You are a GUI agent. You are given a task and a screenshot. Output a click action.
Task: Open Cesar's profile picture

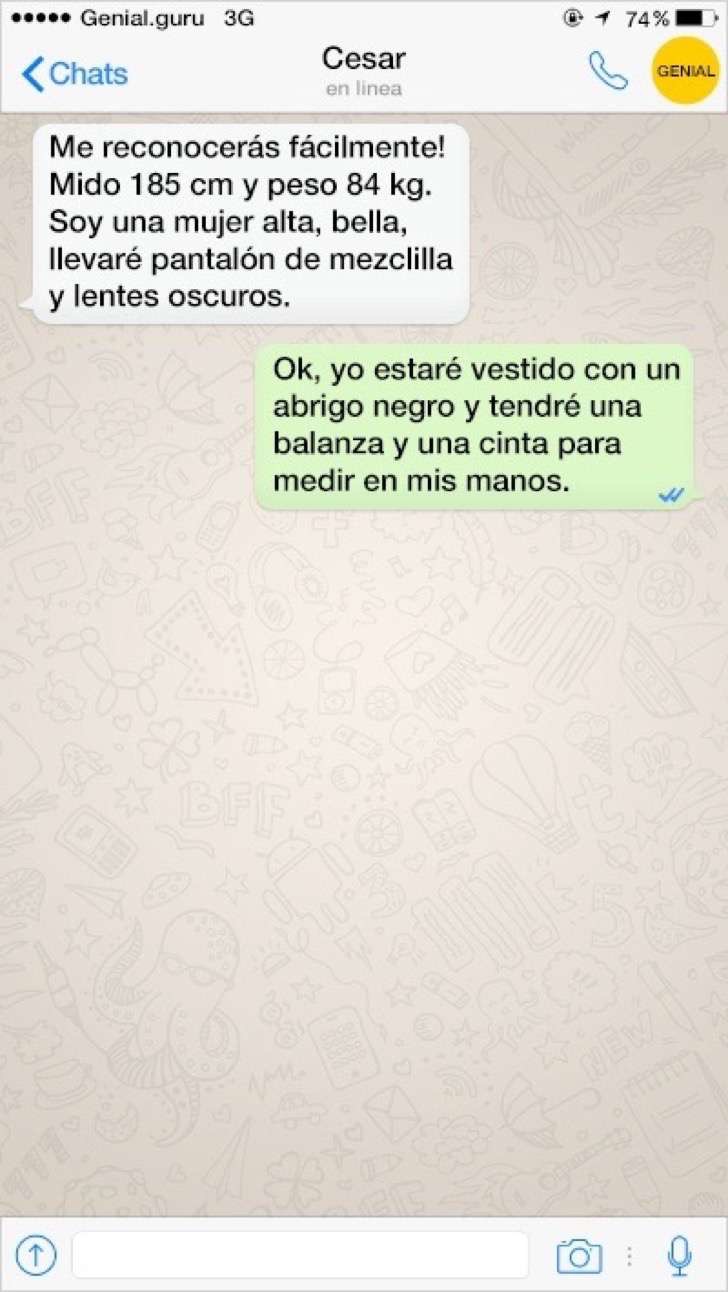tap(685, 70)
